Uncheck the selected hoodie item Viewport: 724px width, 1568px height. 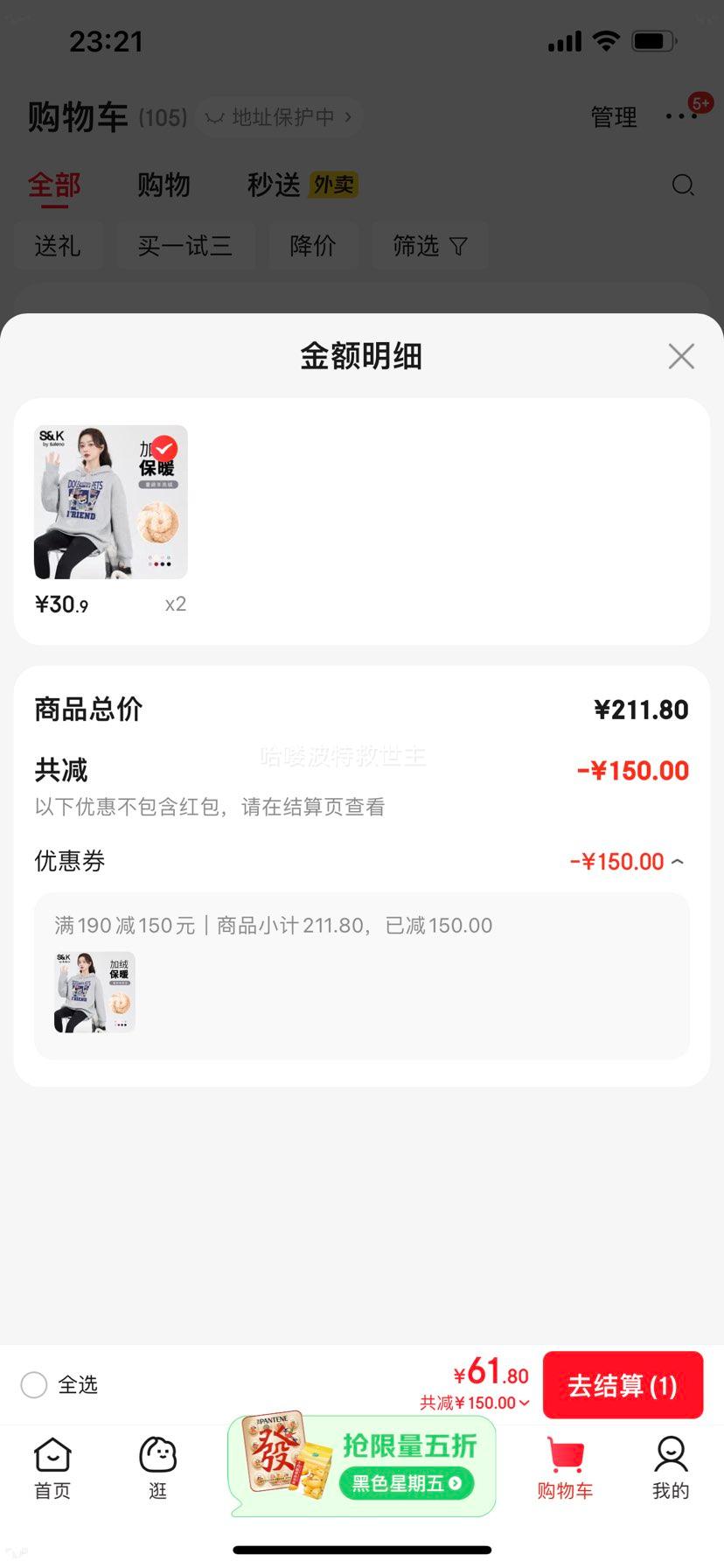click(164, 449)
